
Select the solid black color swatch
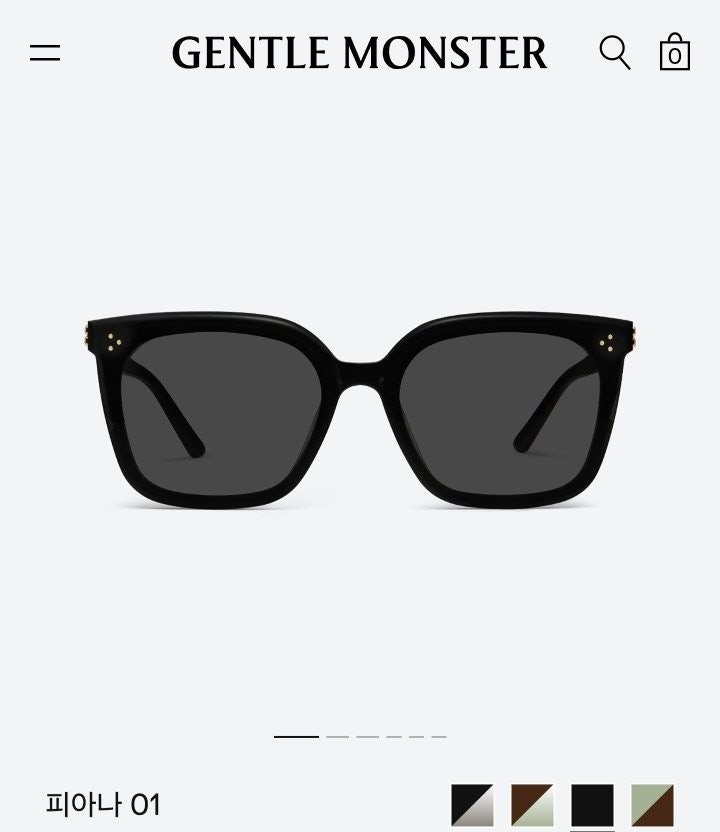pyautogui.click(x=592, y=805)
